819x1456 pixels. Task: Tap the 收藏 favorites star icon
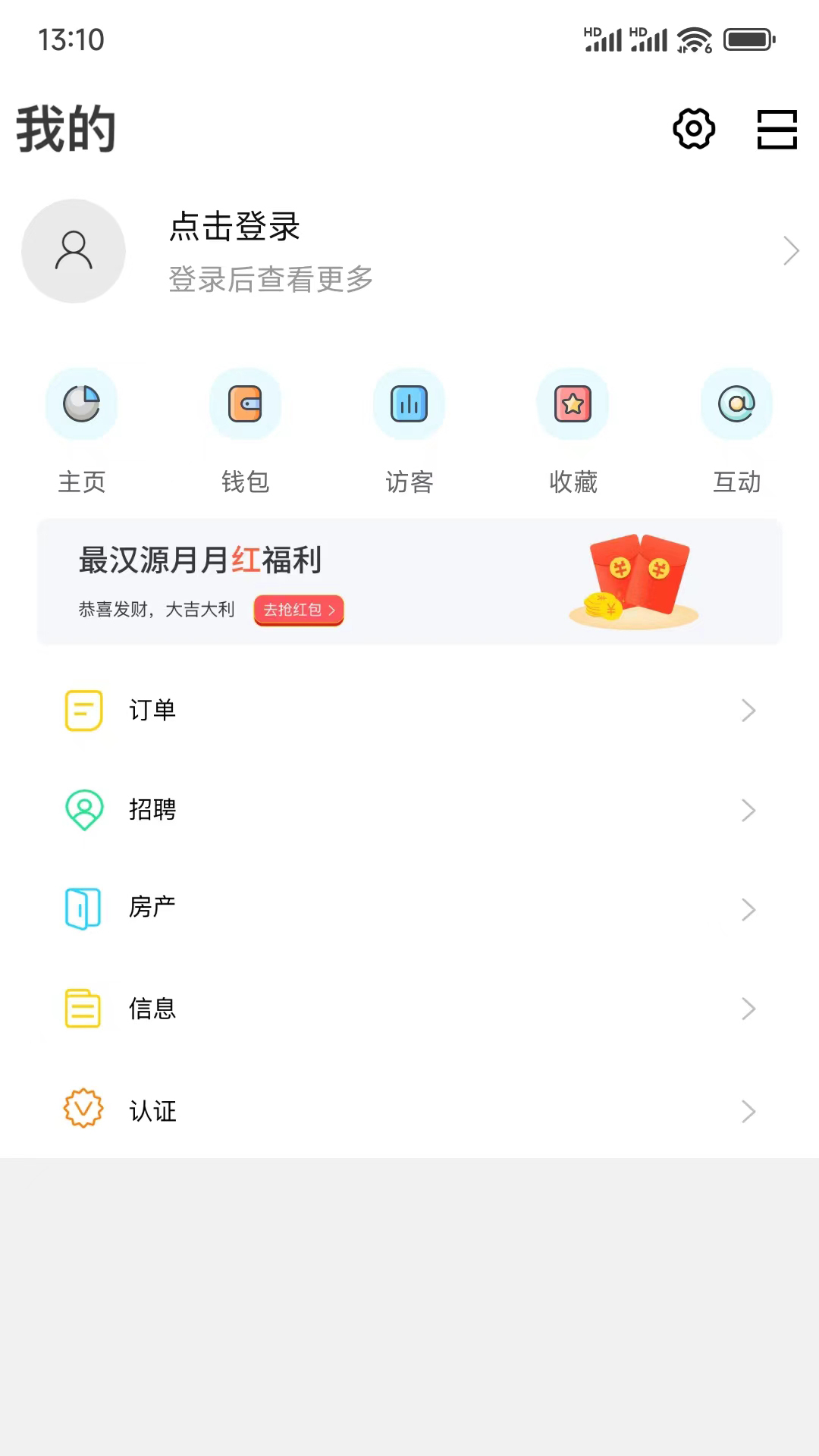tap(573, 404)
